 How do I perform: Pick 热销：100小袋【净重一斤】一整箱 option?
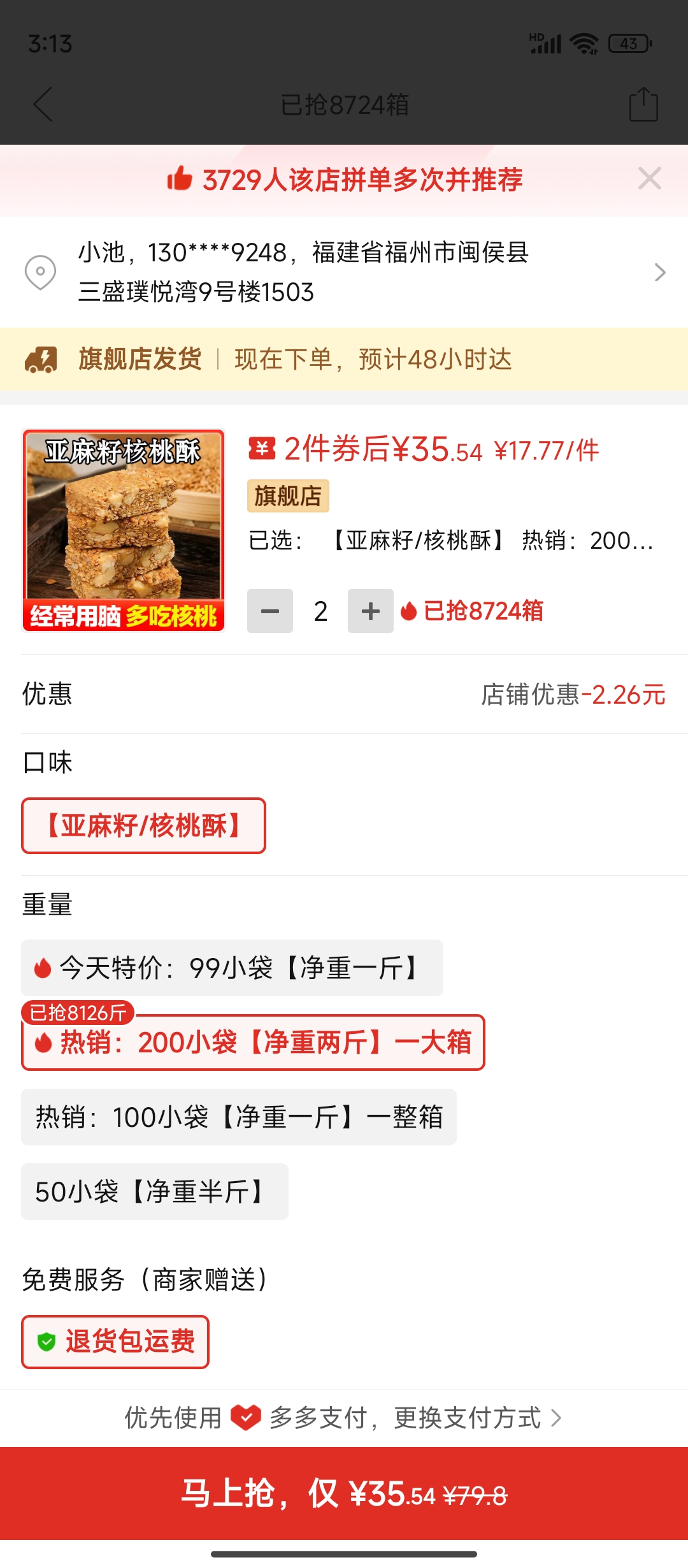239,1117
